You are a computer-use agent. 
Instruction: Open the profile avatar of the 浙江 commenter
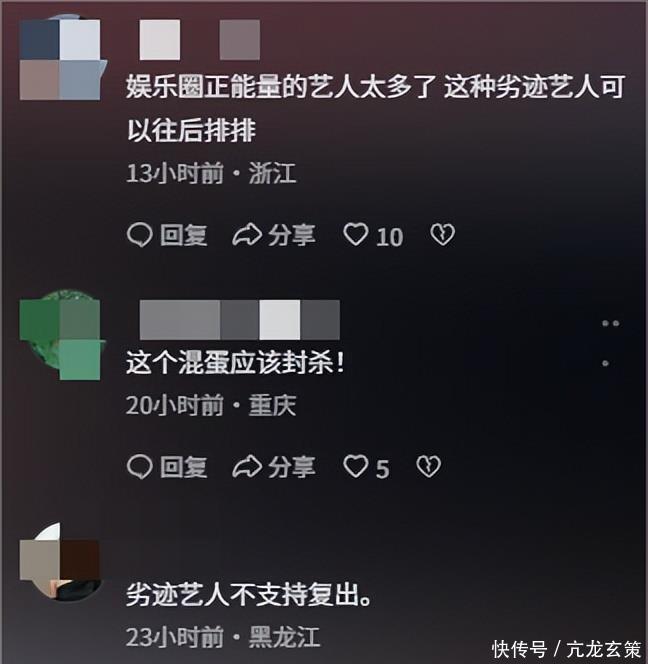(62, 59)
